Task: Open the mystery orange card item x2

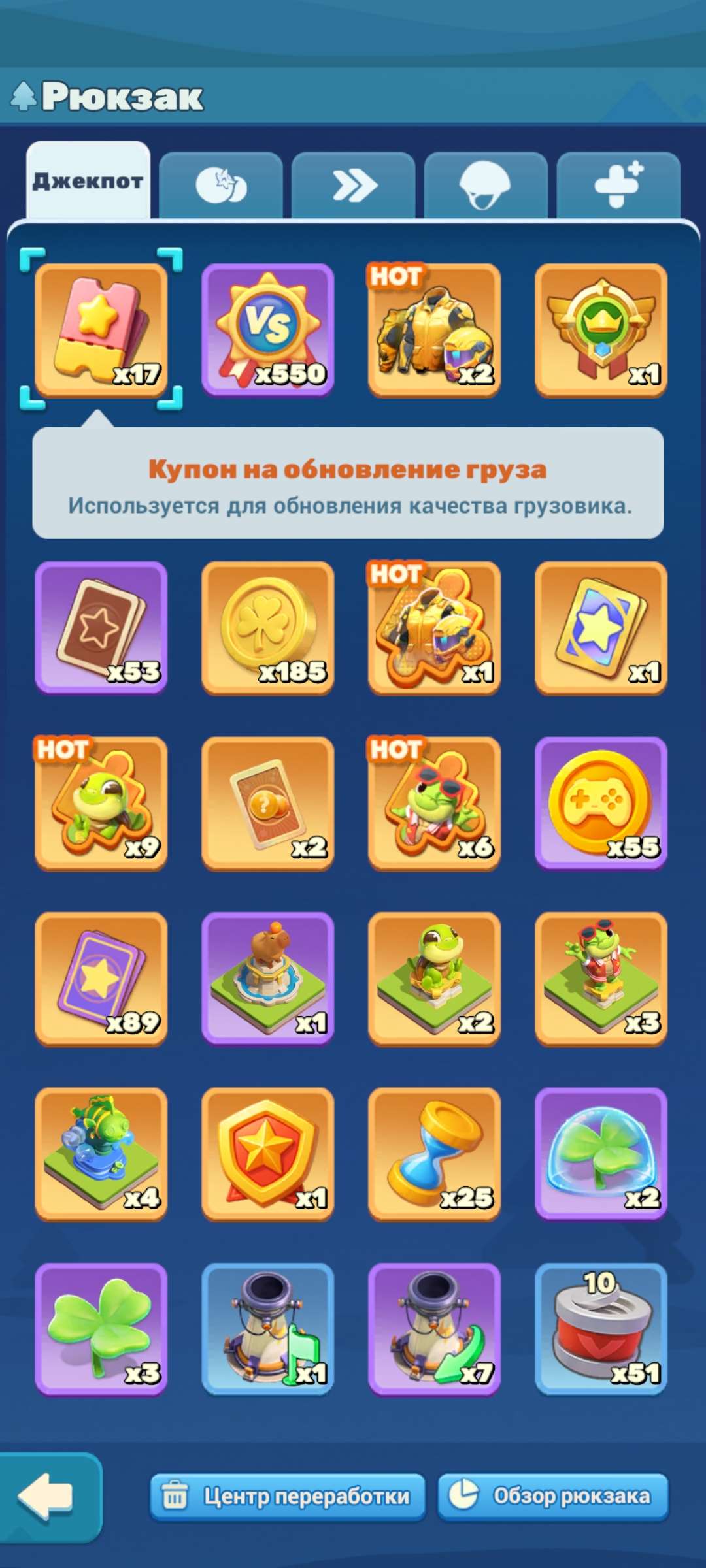Action: point(267,804)
